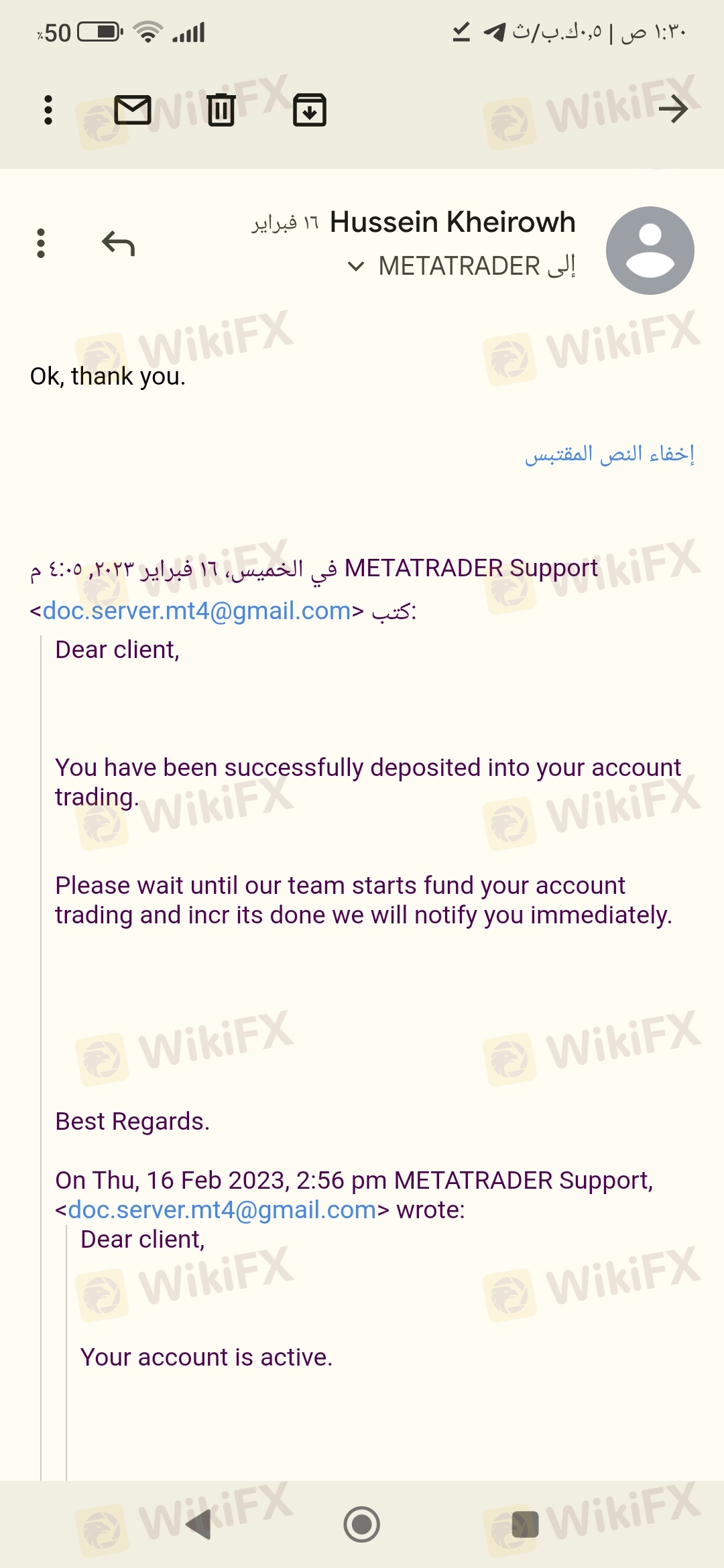Delete this email with the trash icon
The image size is (724, 1568).
221,110
